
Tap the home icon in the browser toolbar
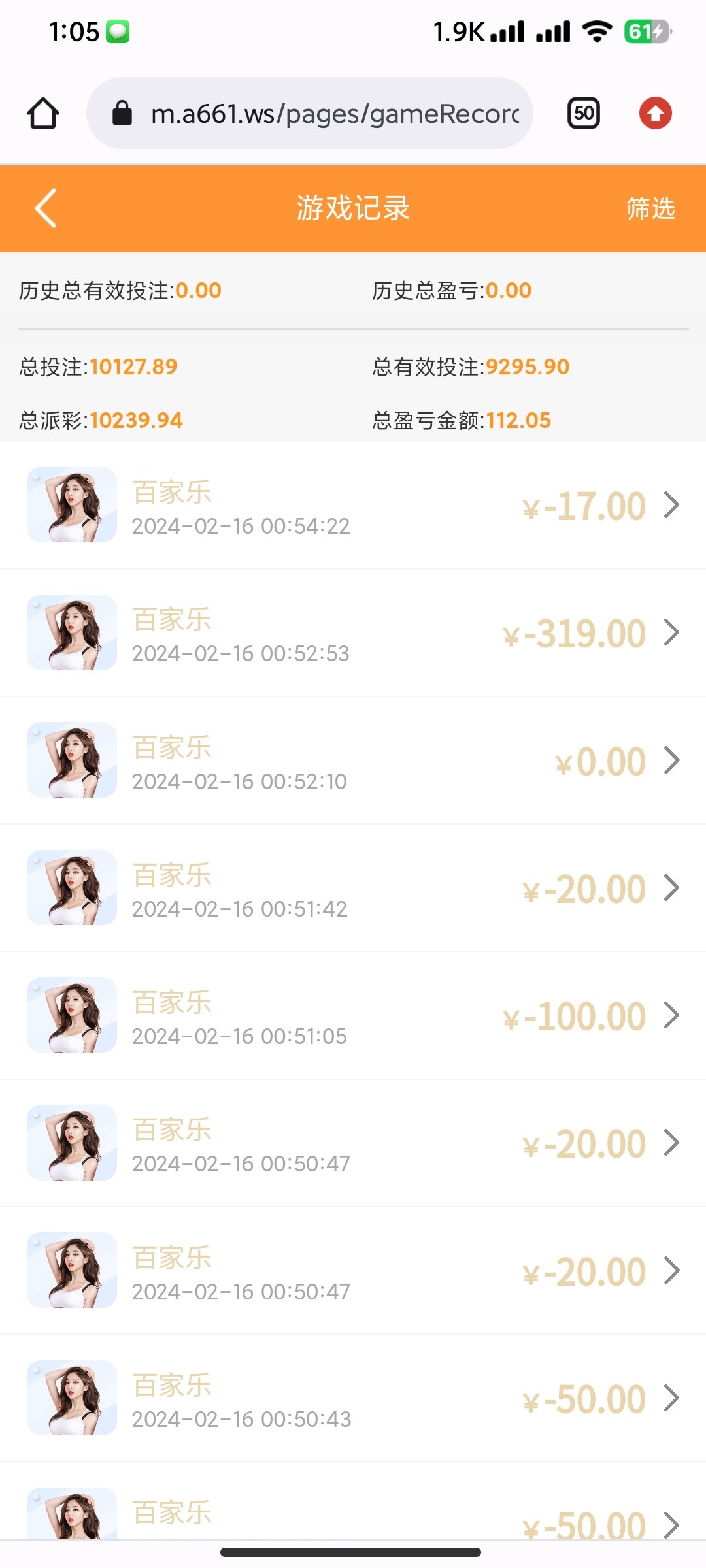[42, 112]
